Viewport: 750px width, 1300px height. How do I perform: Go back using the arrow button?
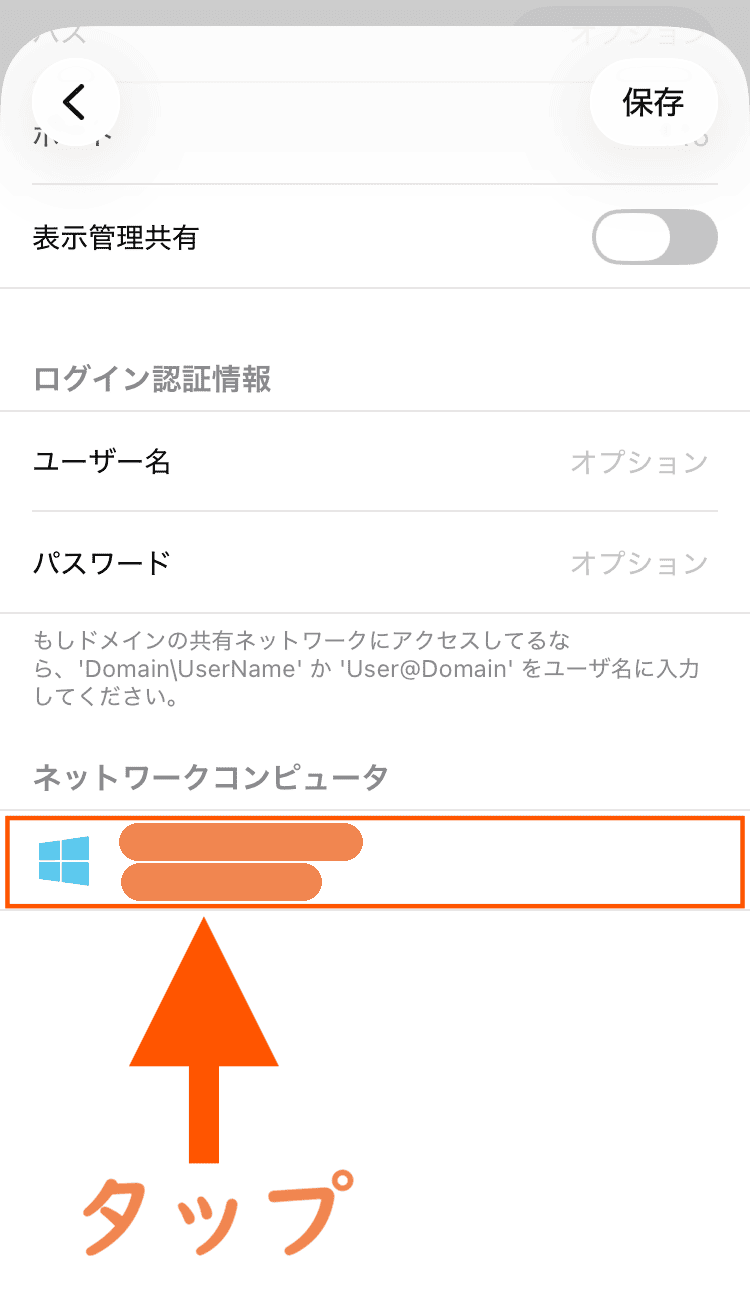point(75,102)
